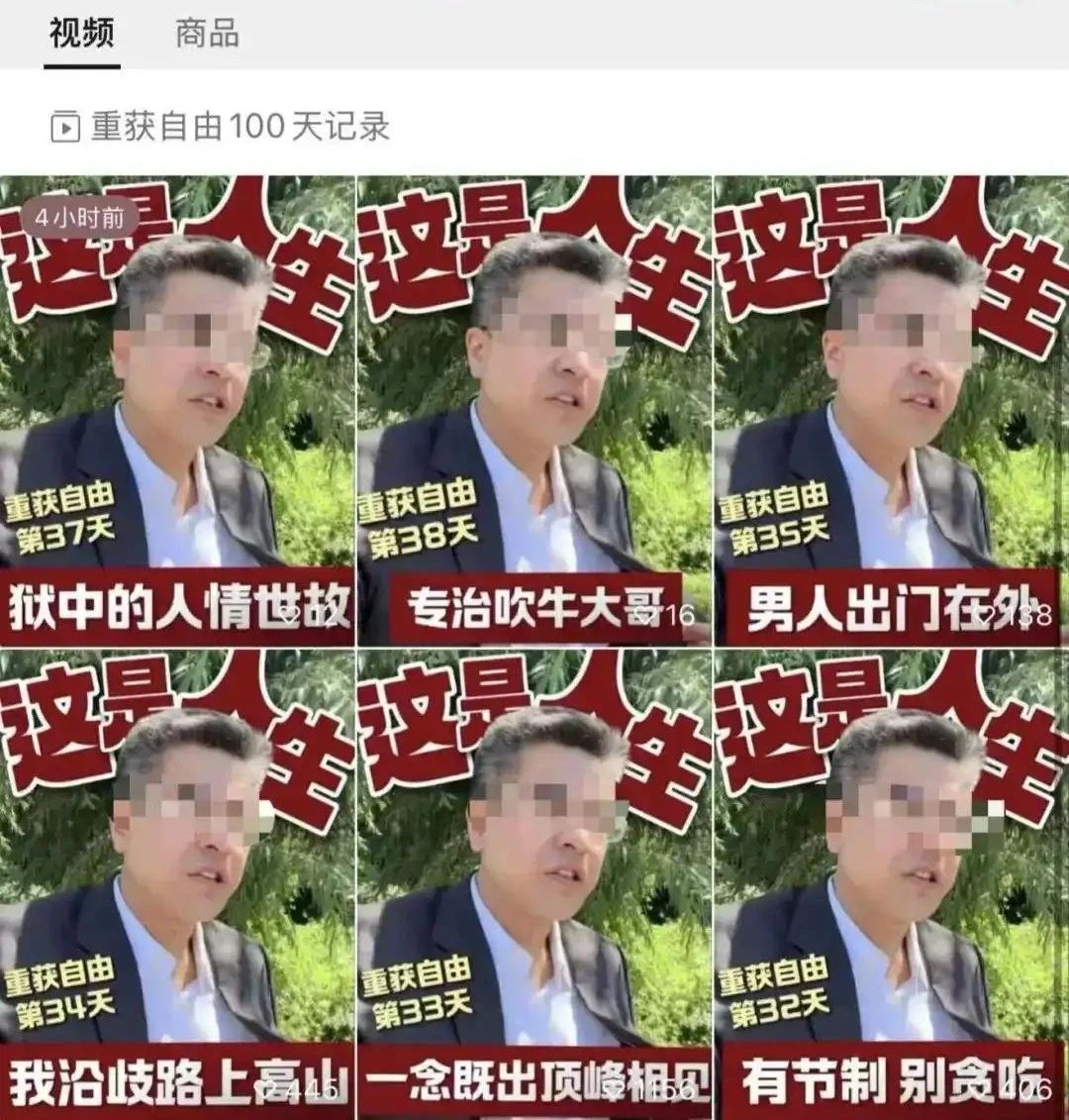Watch the video 男人出门在外
This screenshot has width=1069, height=1120.
tap(891, 411)
